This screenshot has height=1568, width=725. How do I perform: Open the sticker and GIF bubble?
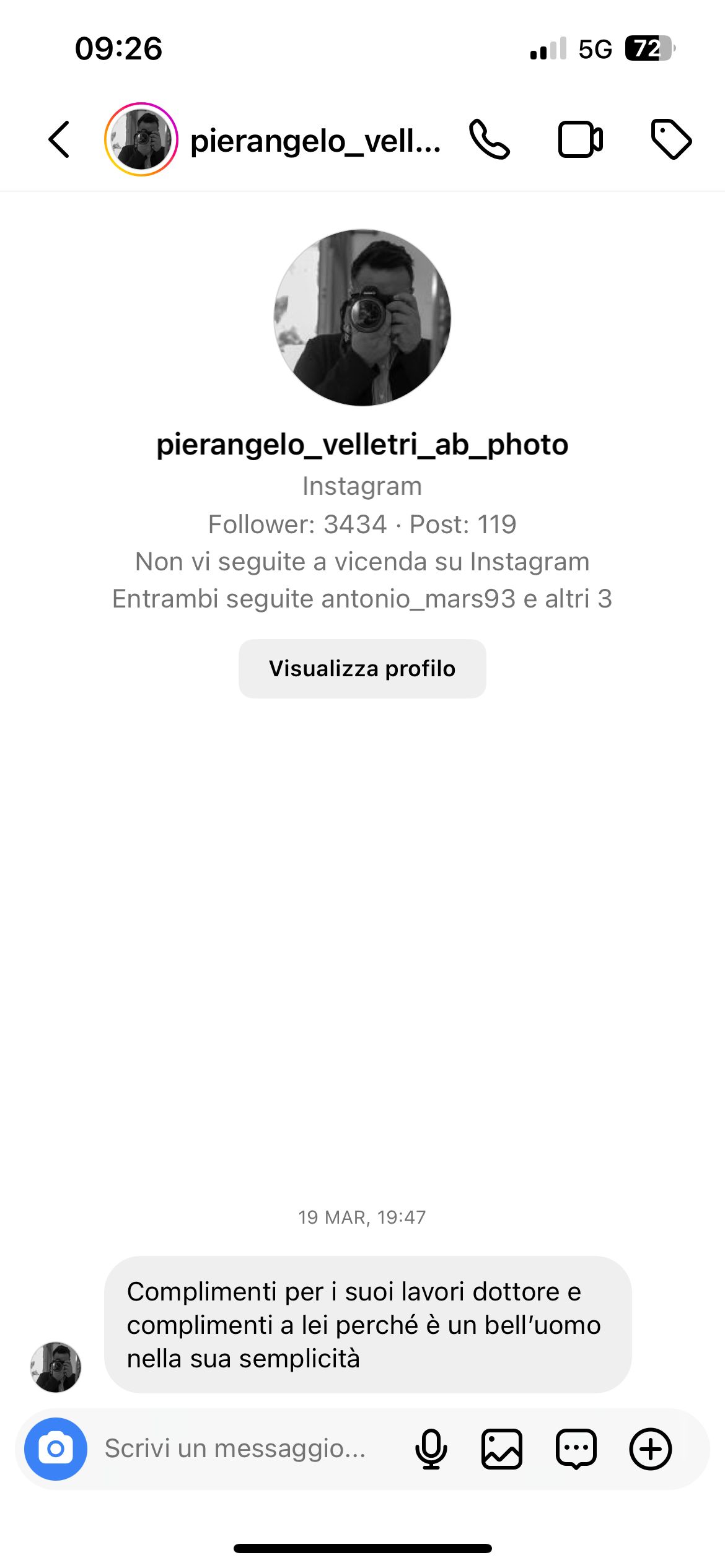click(576, 1449)
